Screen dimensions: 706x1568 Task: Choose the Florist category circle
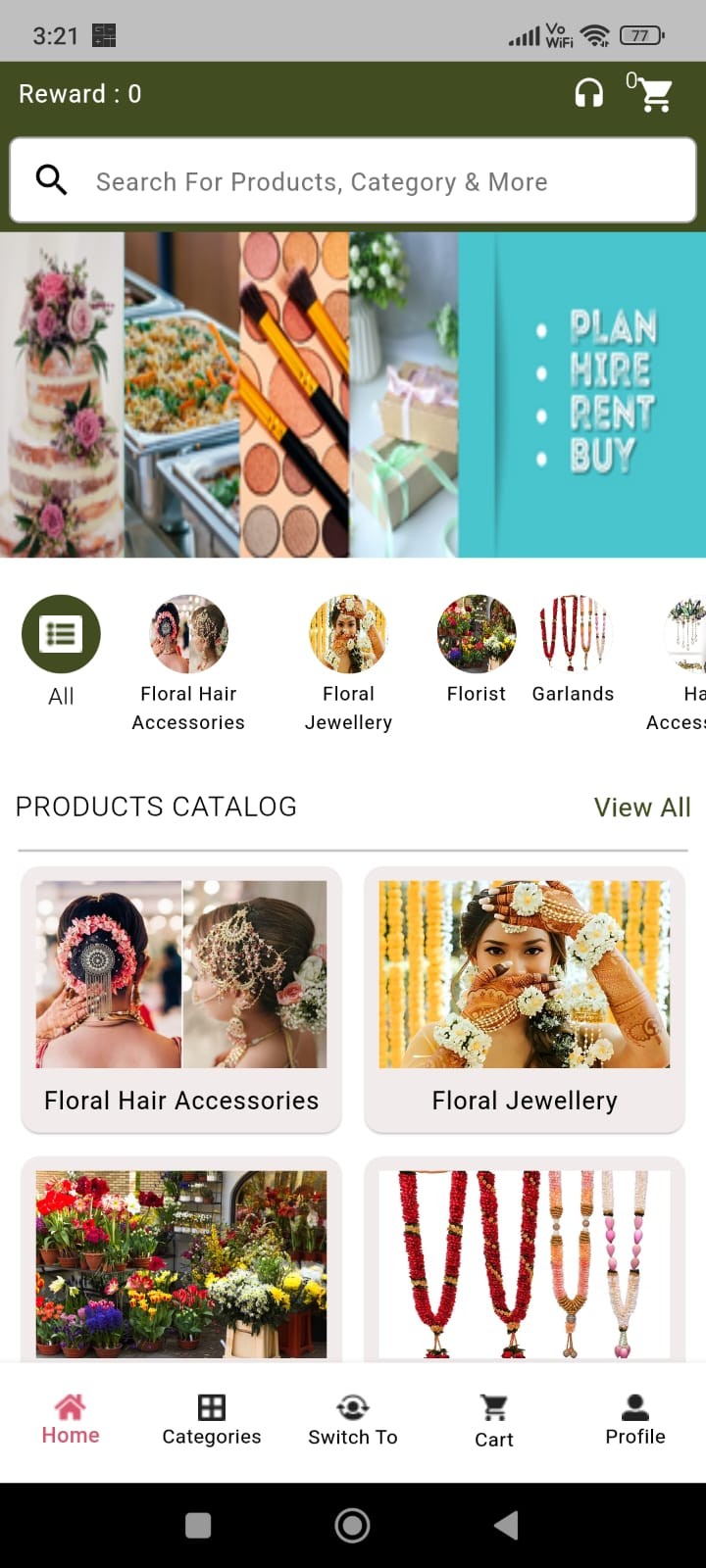(477, 635)
